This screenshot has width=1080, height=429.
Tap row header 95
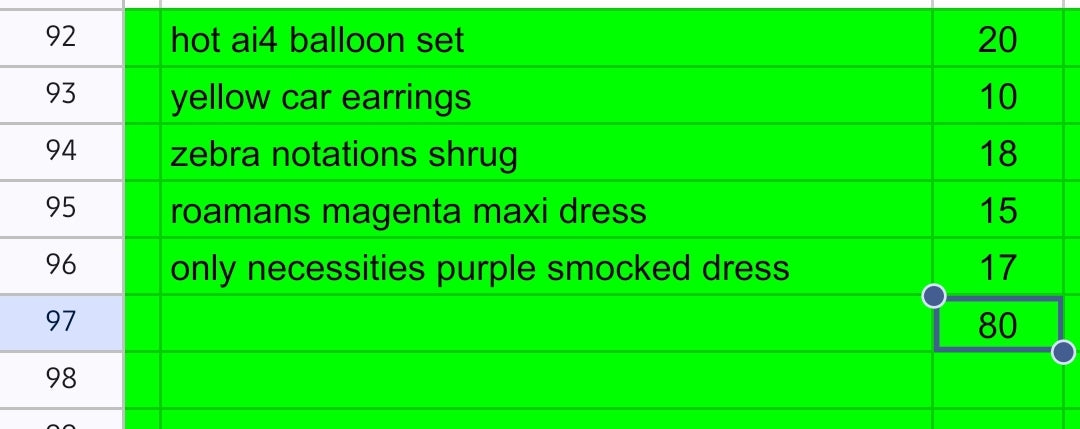click(61, 210)
